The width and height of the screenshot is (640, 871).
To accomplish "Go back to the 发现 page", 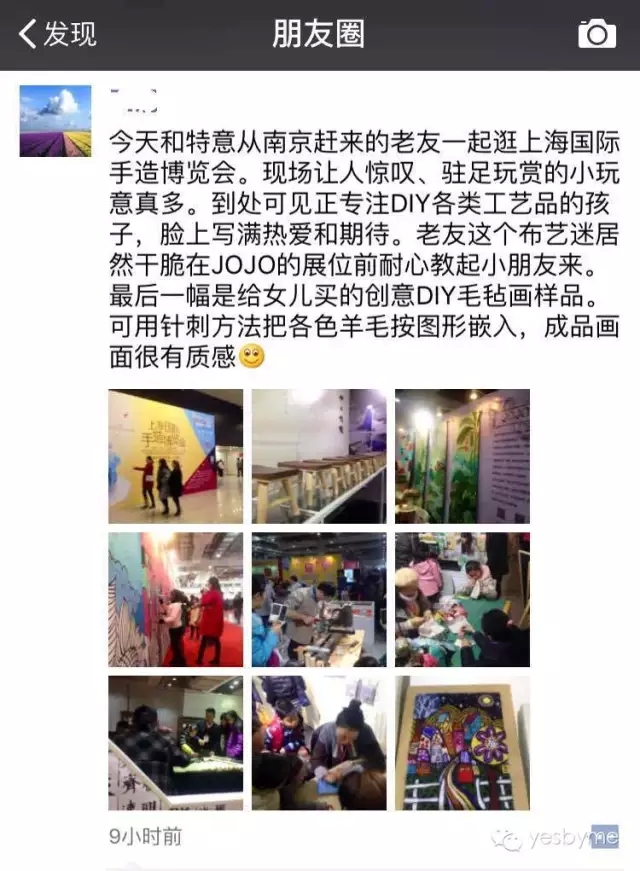I will (58, 34).
